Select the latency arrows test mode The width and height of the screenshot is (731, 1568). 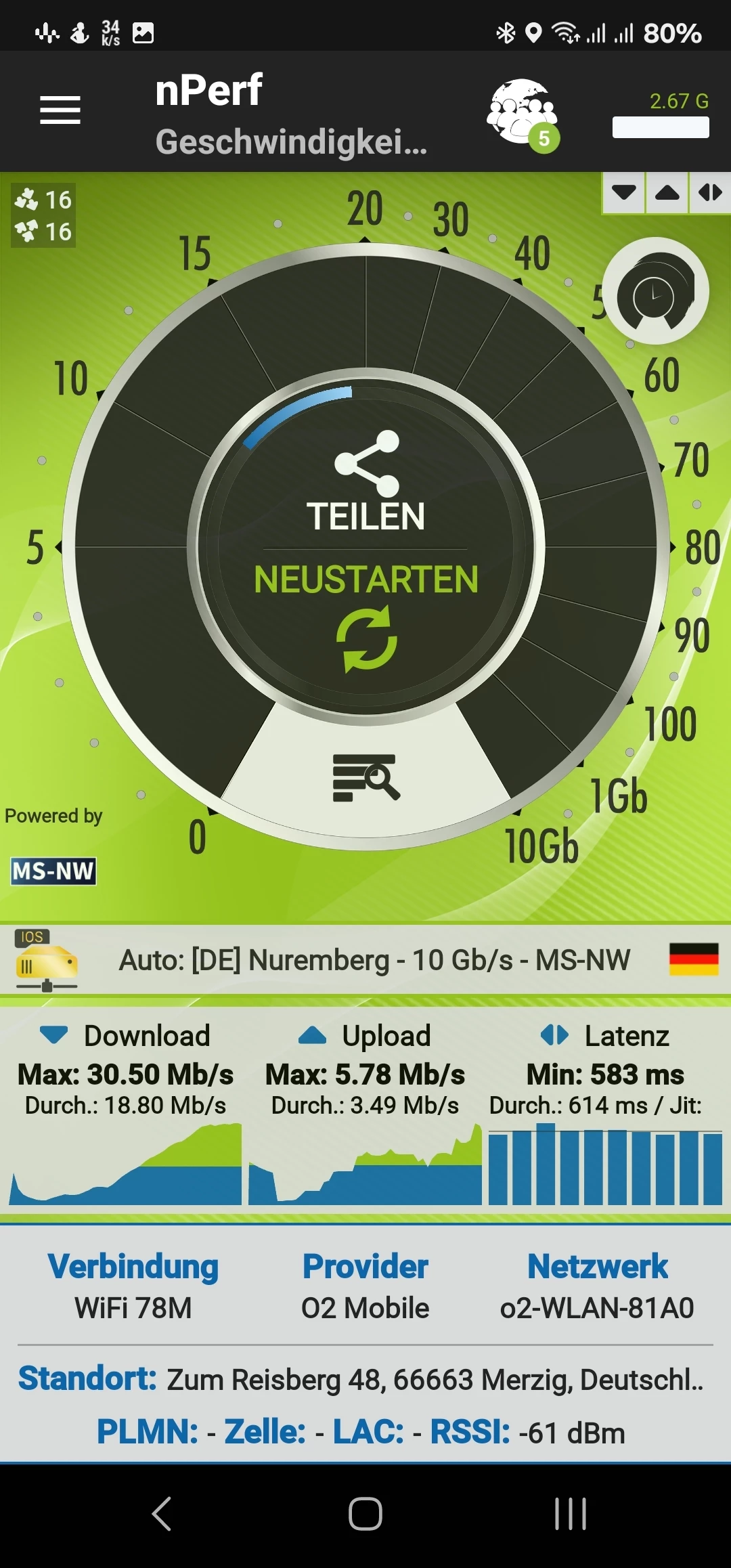click(x=710, y=193)
